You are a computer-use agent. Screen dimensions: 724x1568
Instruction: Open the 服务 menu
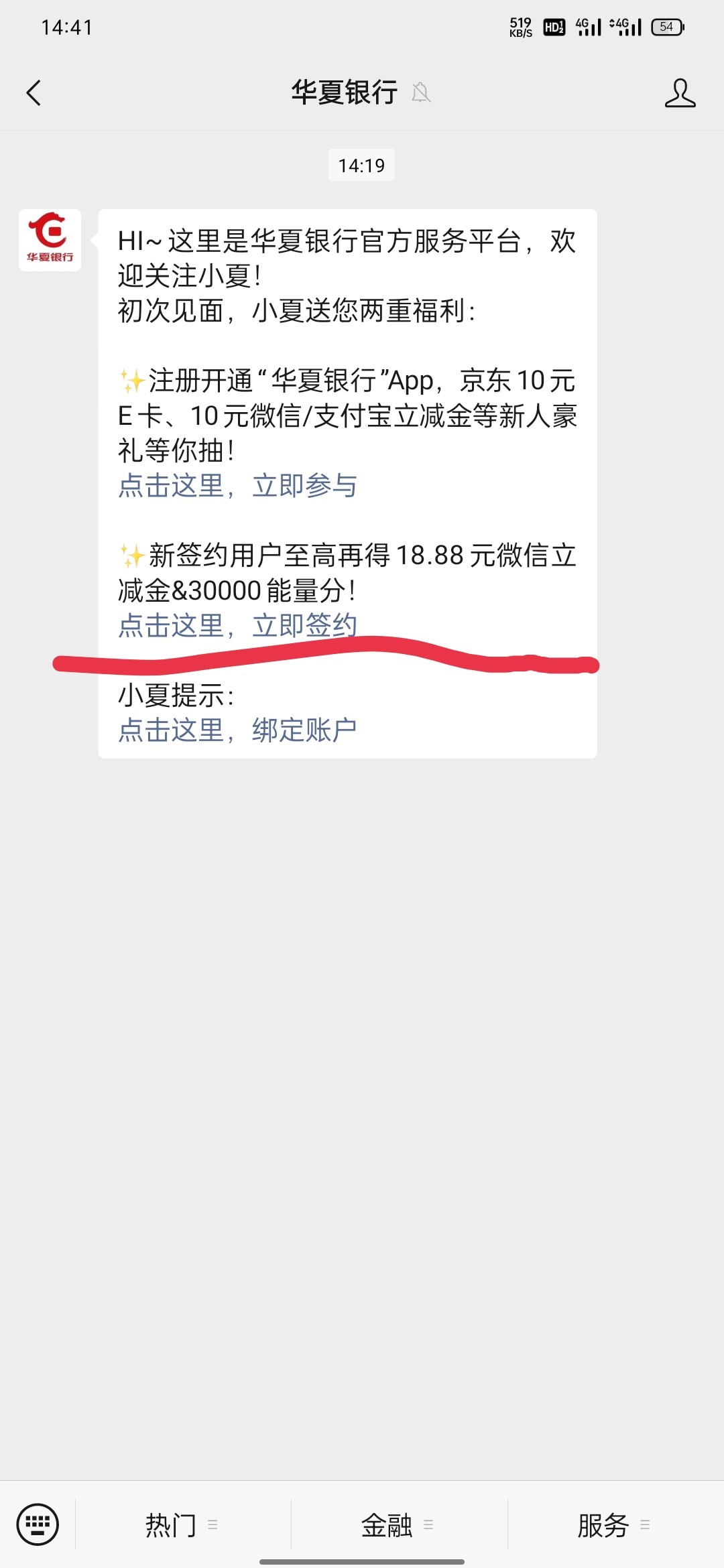[x=613, y=1525]
